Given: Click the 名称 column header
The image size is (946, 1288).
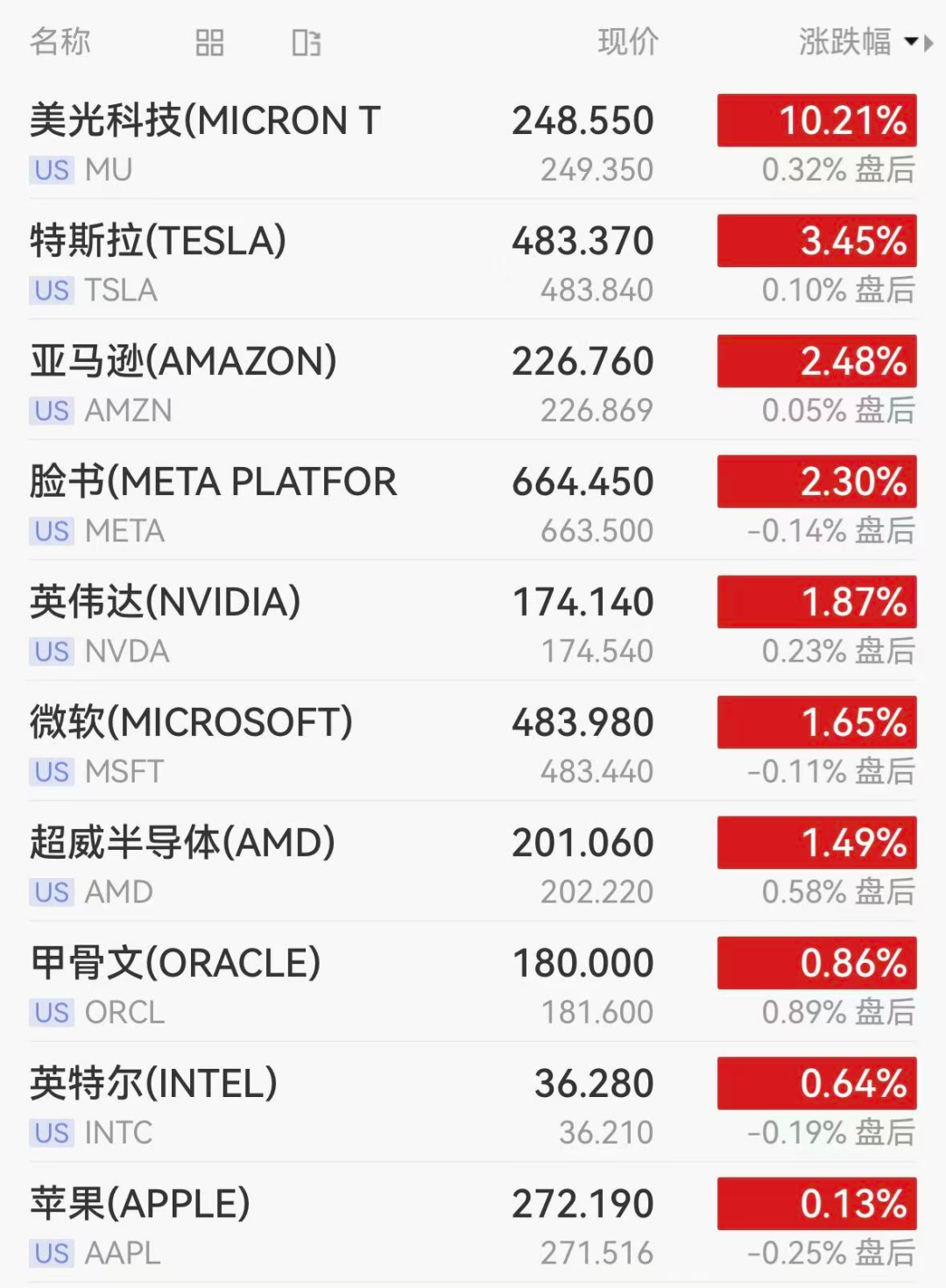Looking at the screenshot, I should pos(60,42).
